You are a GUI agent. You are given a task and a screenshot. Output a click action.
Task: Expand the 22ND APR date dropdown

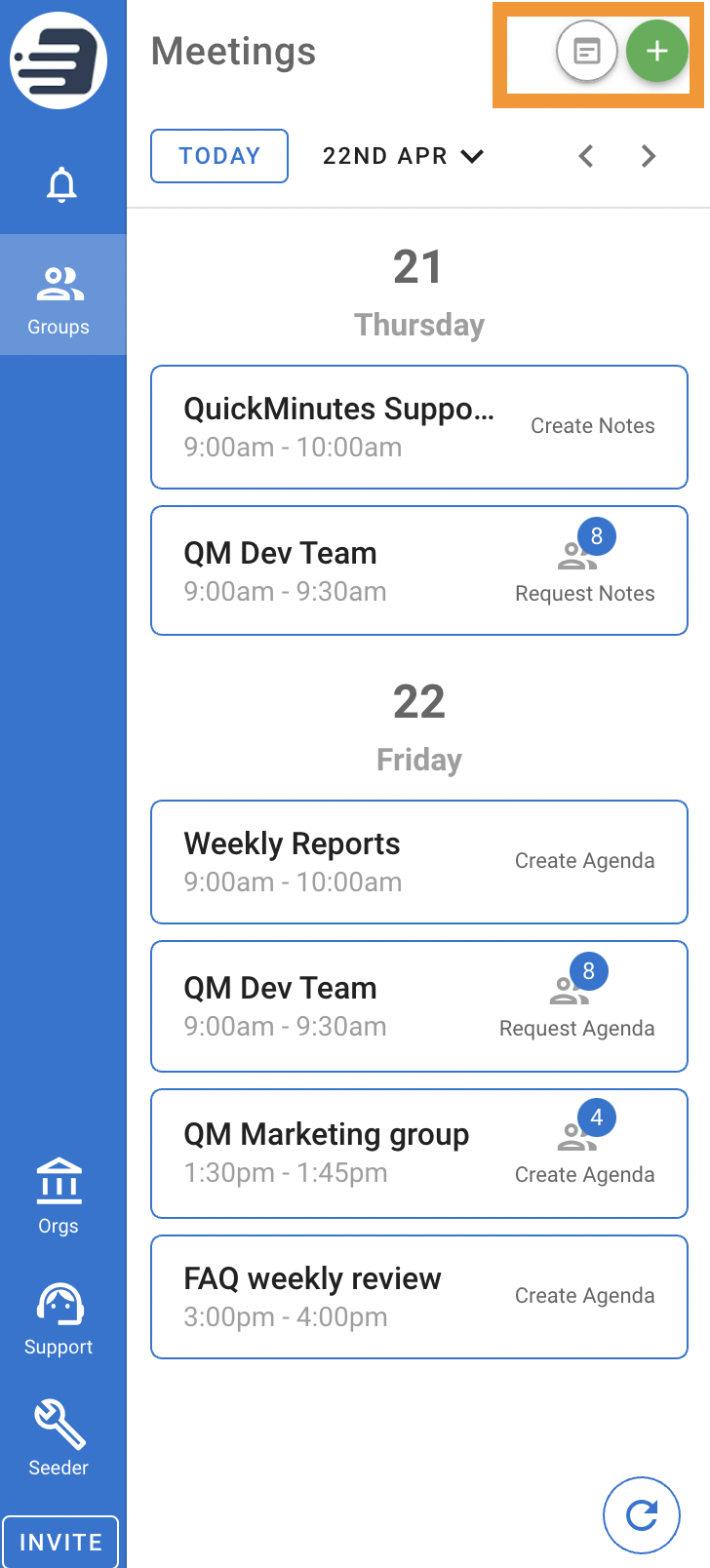(403, 156)
